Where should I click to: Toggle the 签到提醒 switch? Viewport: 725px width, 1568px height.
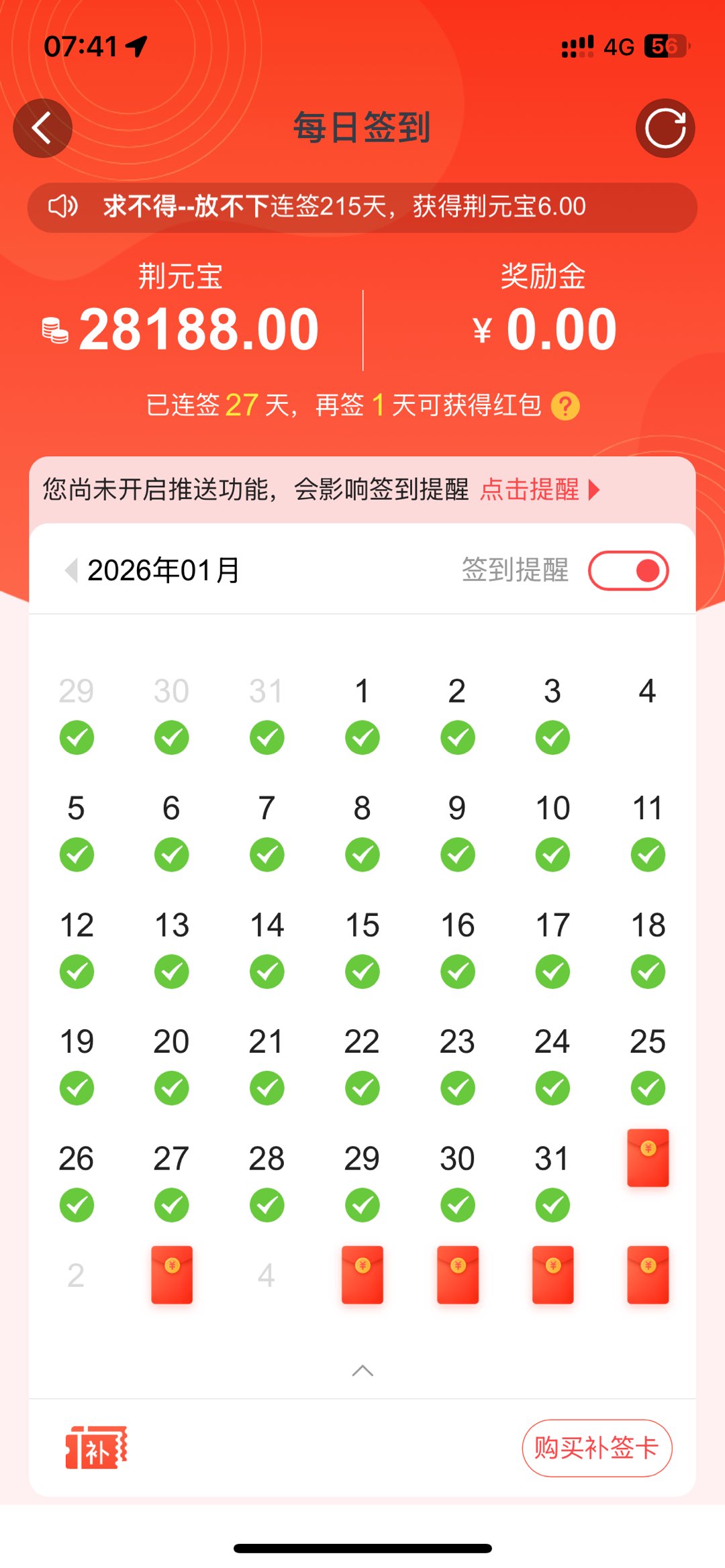(x=628, y=571)
